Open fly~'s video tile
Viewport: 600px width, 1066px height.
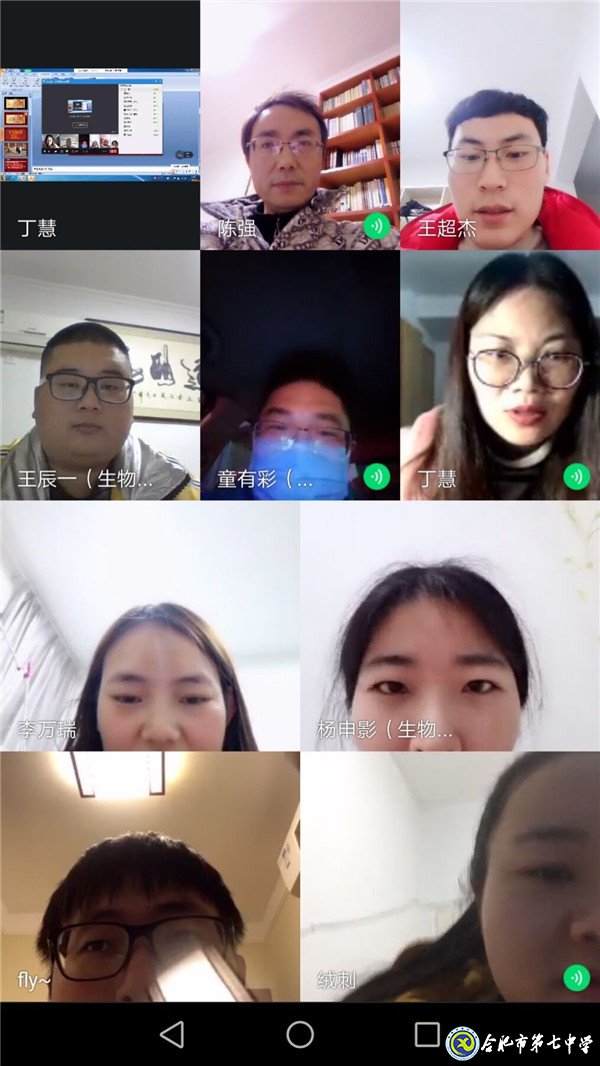pos(150,876)
